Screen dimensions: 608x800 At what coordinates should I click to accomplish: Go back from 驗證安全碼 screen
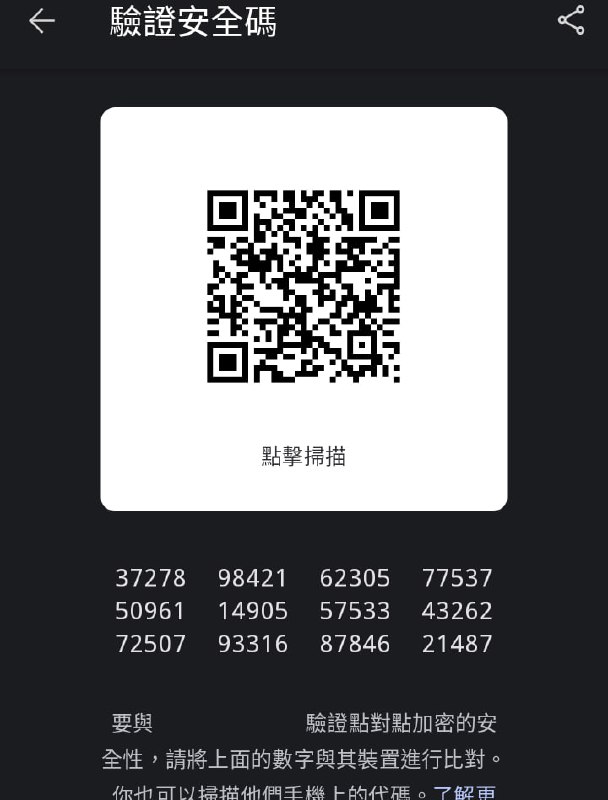[x=41, y=21]
